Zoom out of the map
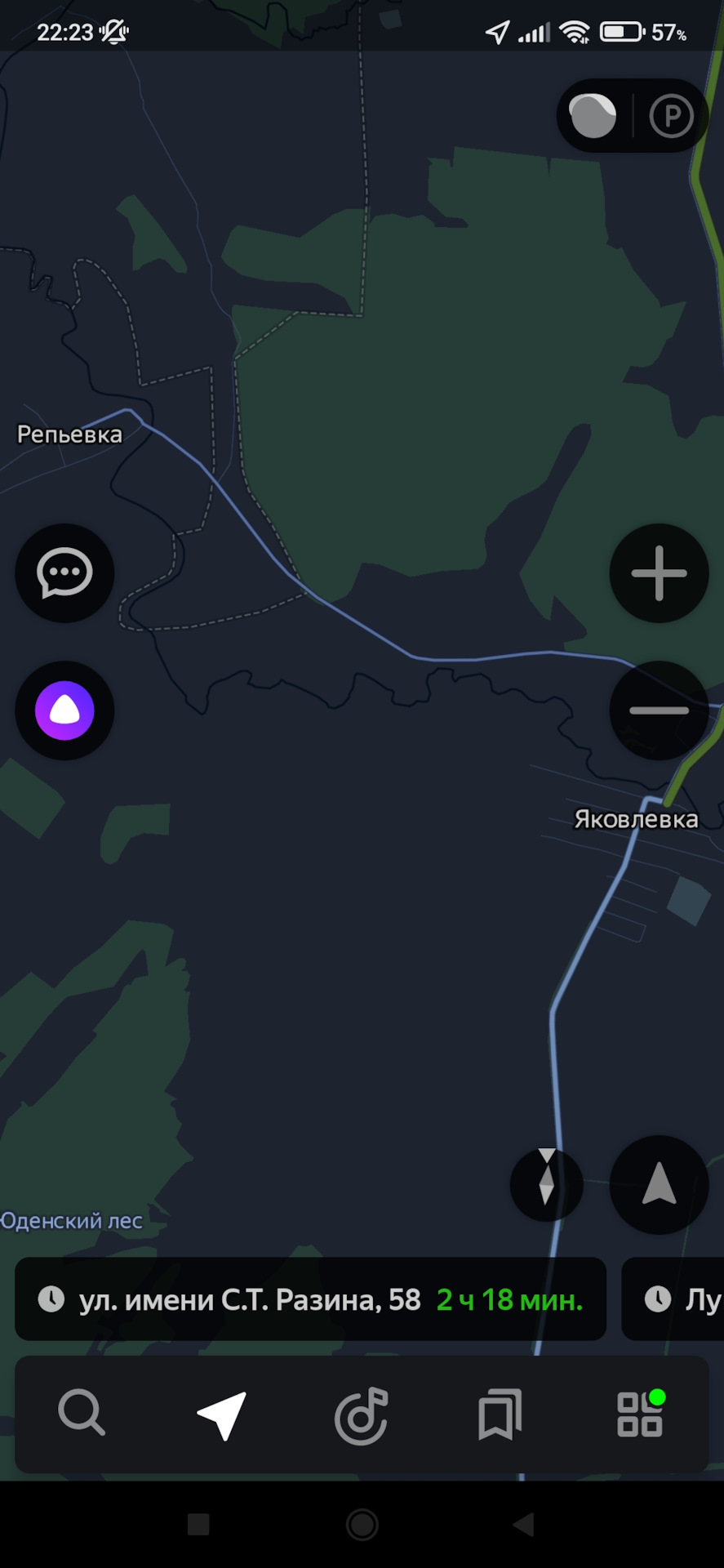Image resolution: width=724 pixels, height=1568 pixels. pos(659,710)
